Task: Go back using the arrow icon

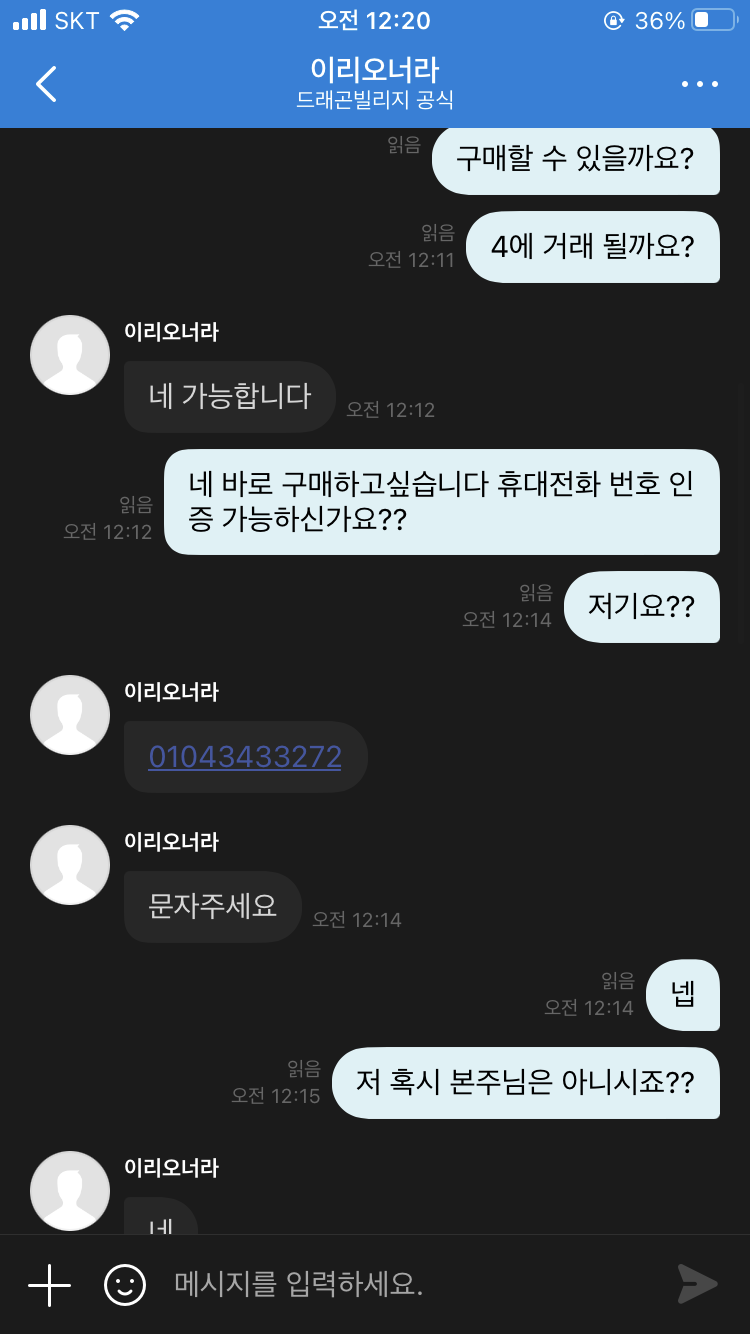Action: click(46, 84)
